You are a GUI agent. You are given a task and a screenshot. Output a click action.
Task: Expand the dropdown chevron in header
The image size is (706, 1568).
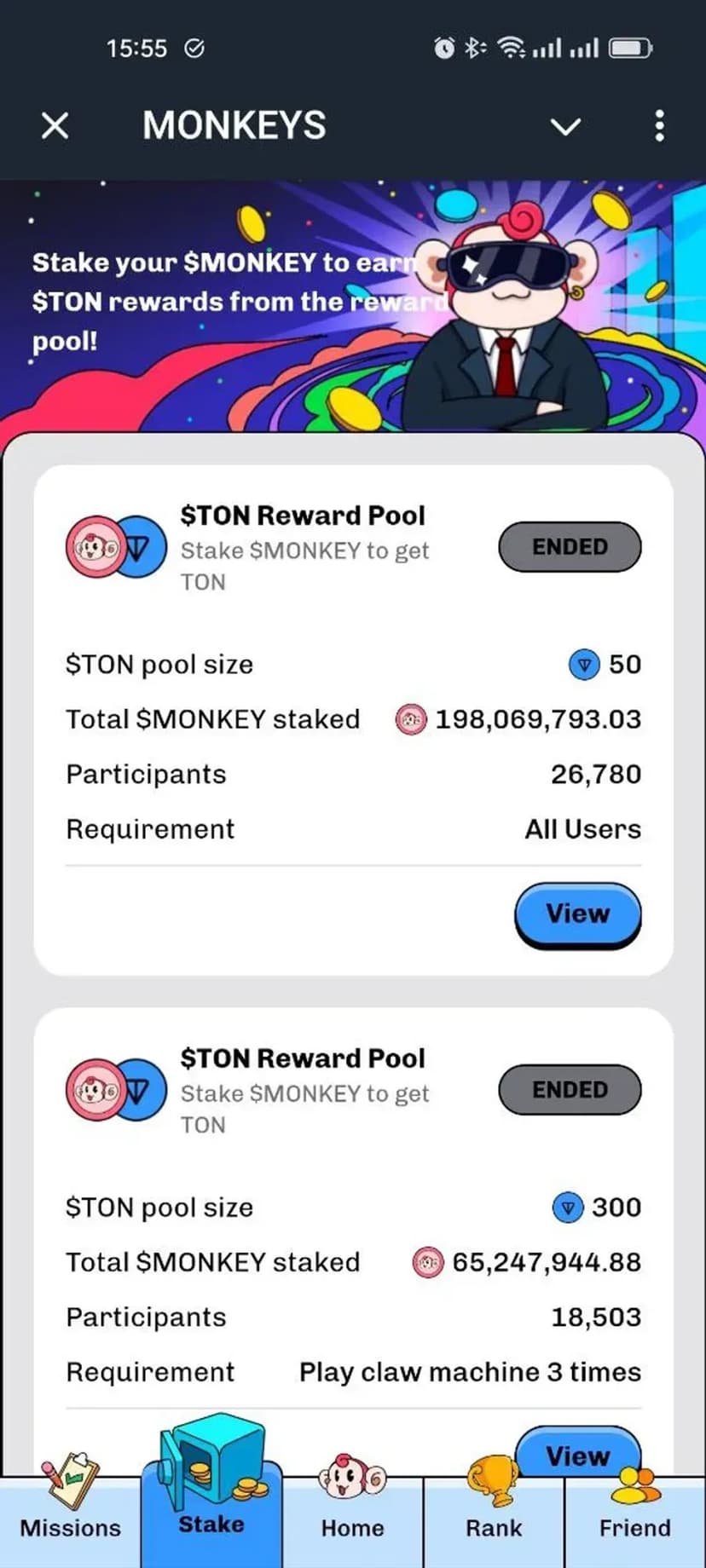(x=565, y=127)
